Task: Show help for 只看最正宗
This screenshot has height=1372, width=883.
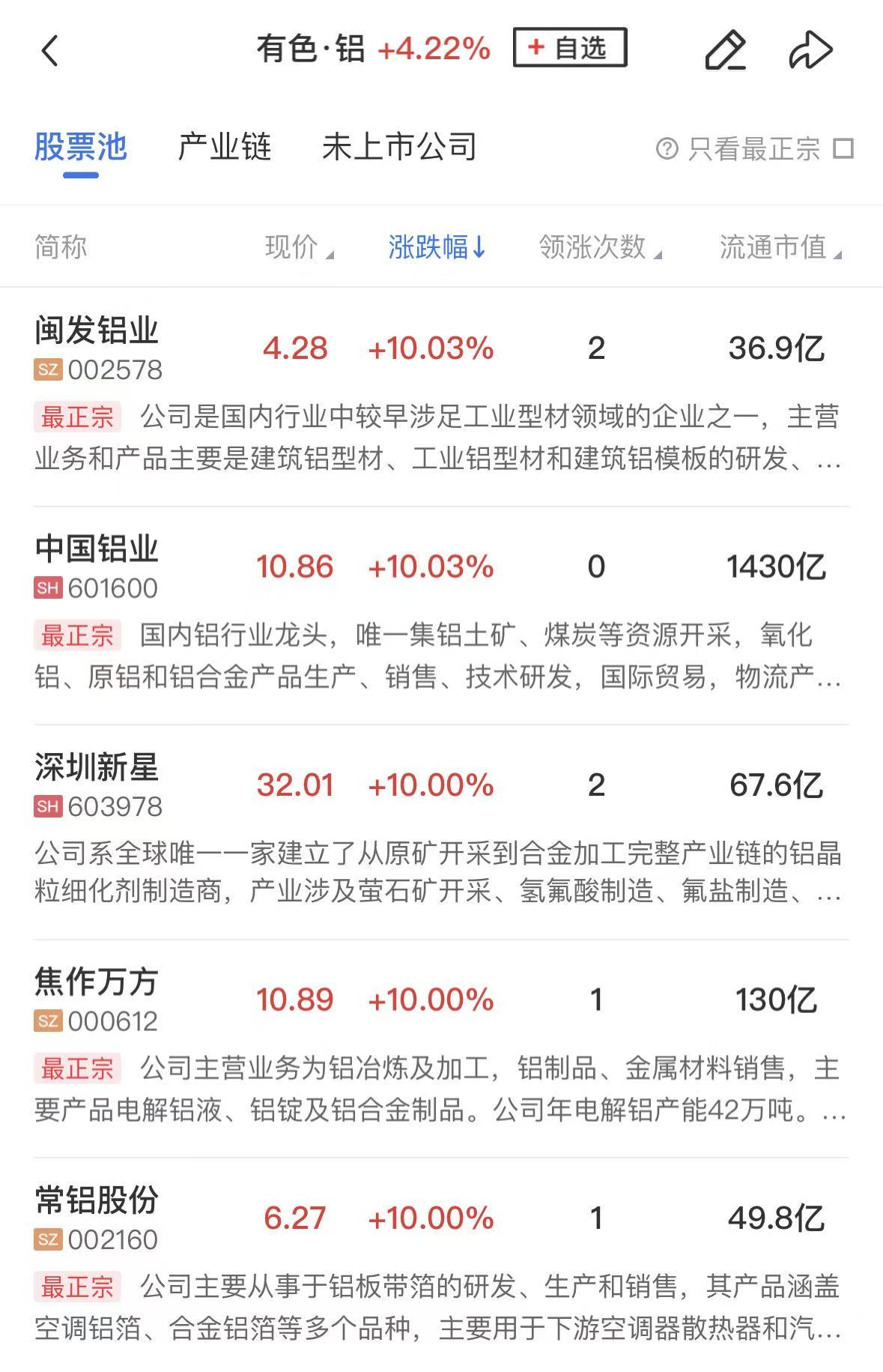Action: (x=667, y=148)
